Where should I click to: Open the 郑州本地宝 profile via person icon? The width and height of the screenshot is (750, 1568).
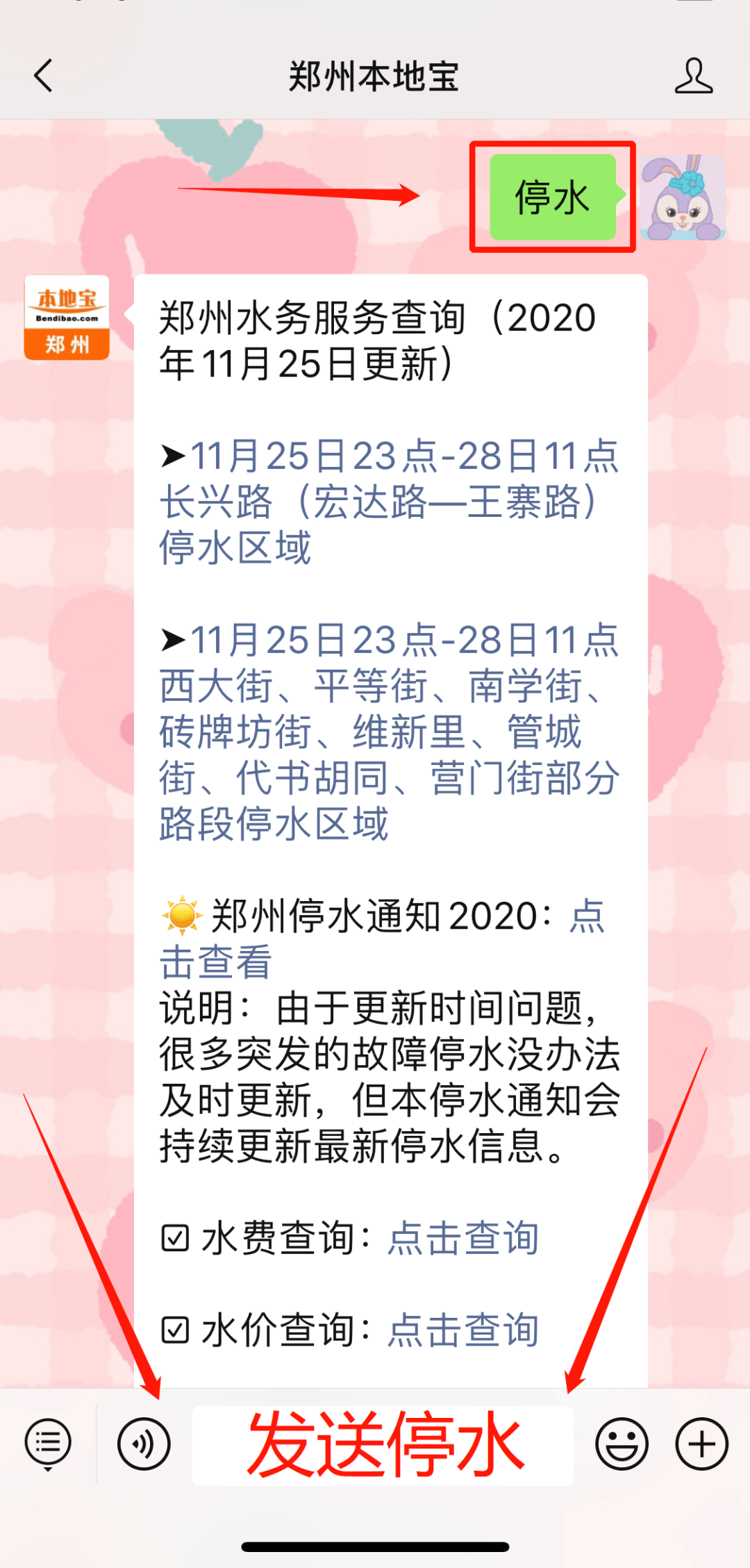(x=694, y=78)
